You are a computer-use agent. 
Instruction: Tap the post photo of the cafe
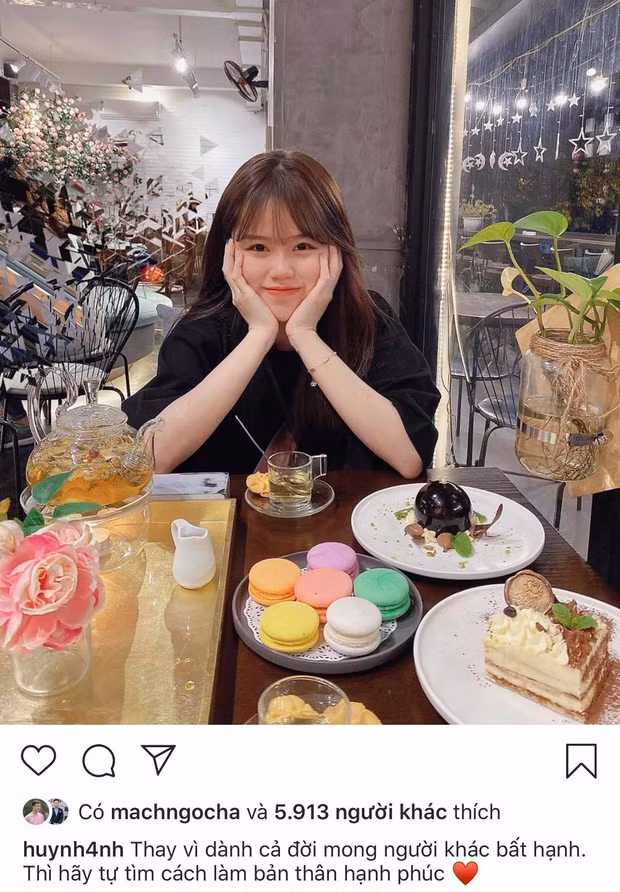[x=310, y=362]
